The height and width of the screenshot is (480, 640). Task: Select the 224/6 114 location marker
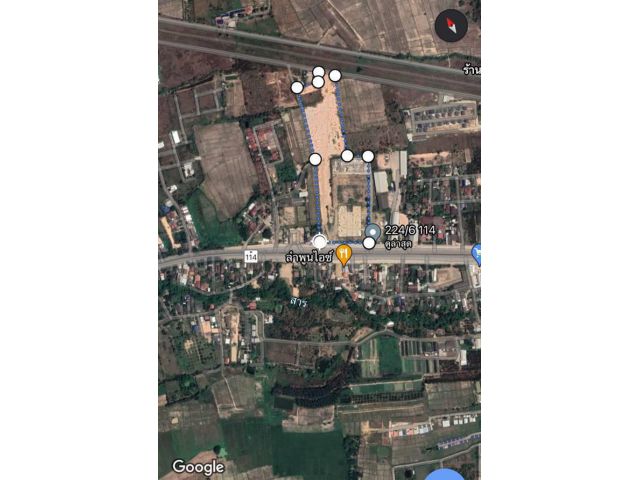click(372, 231)
